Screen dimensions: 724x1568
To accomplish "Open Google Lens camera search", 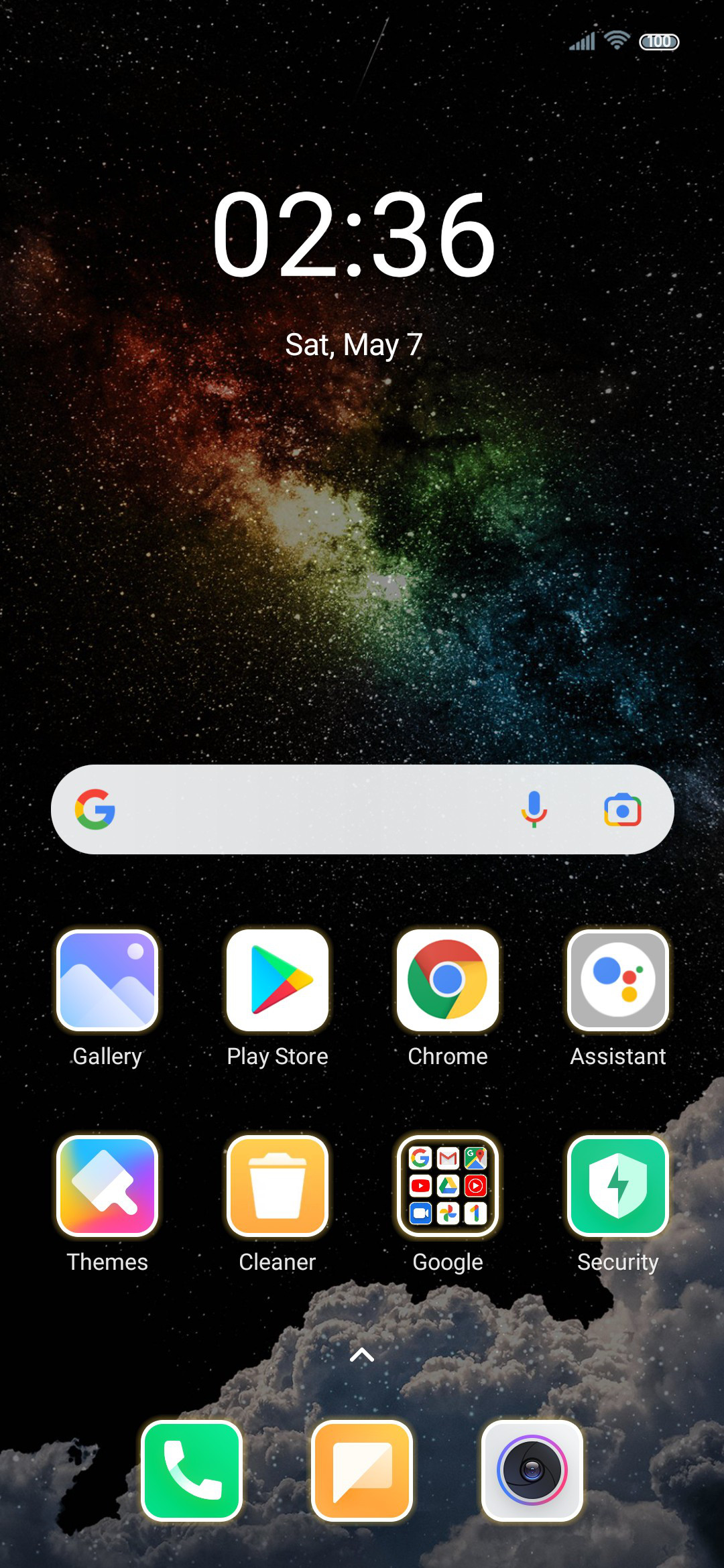I will click(x=623, y=809).
